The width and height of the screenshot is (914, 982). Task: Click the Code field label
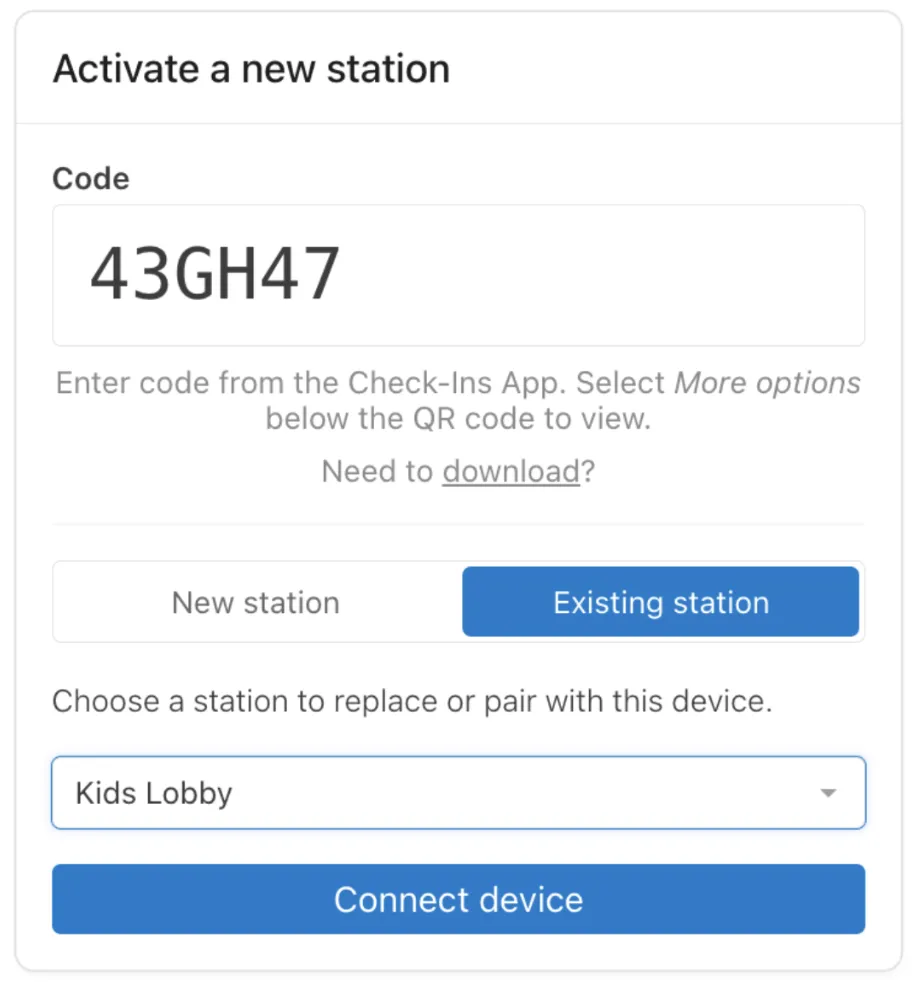tap(90, 178)
